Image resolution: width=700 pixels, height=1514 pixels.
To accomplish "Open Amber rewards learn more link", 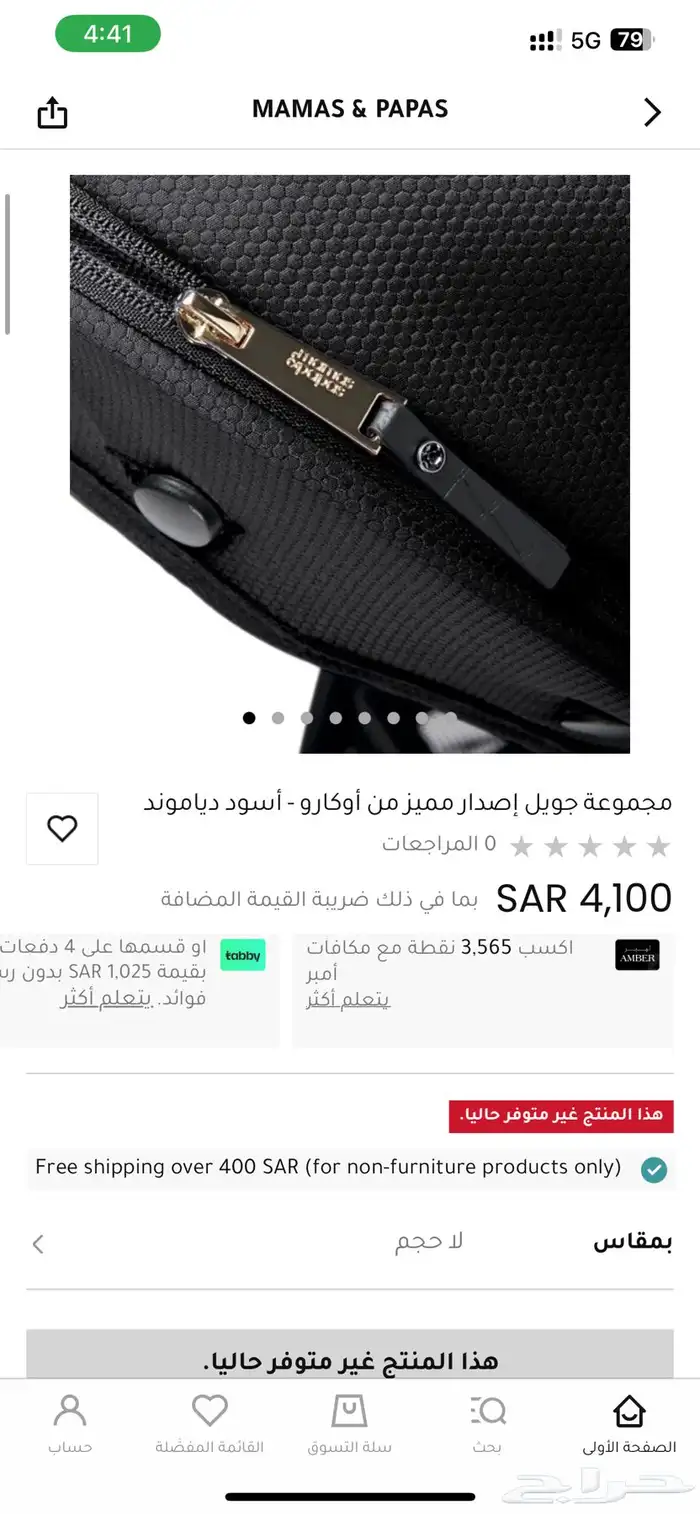I will tap(347, 999).
